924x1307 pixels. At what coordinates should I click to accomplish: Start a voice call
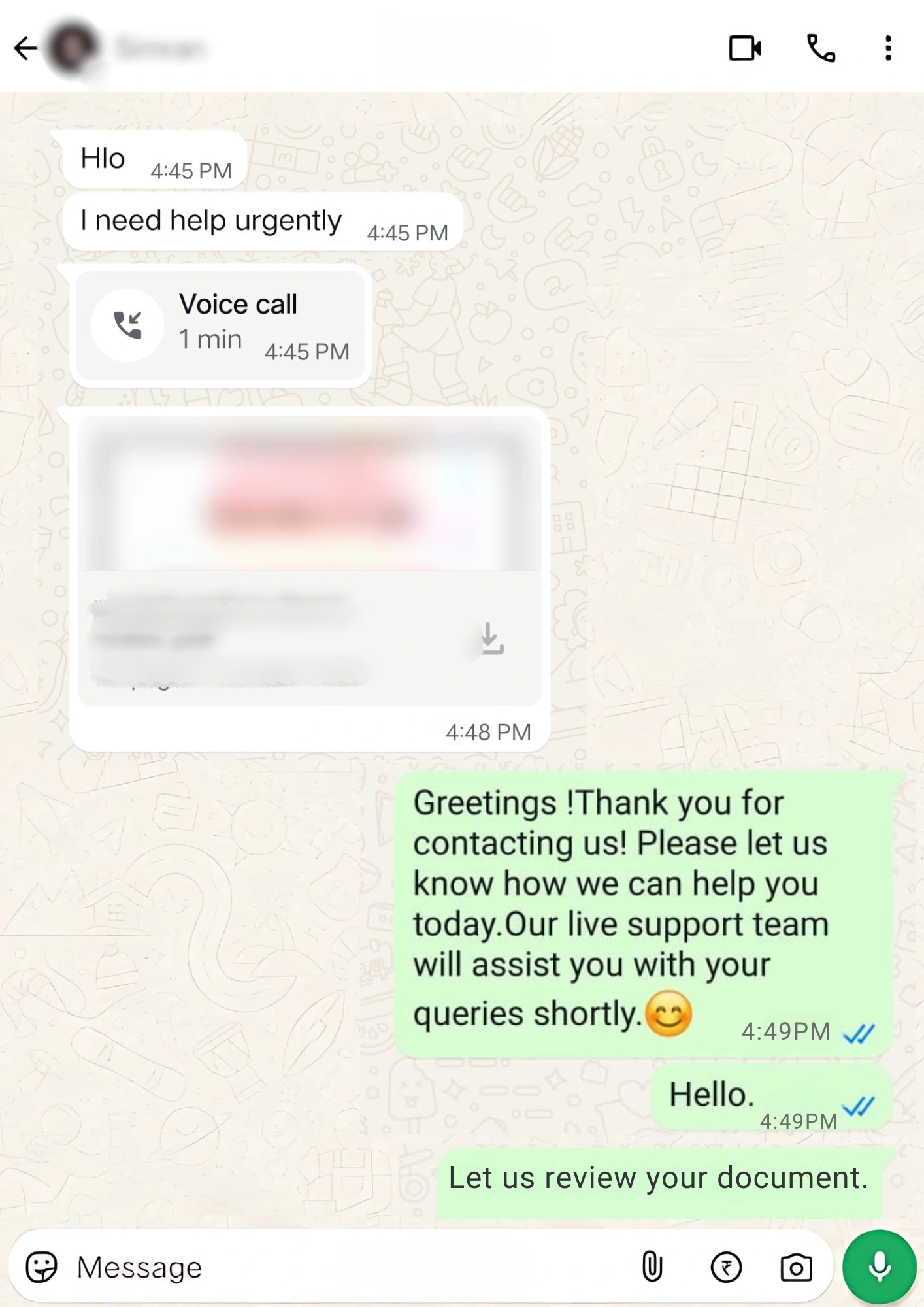point(821,48)
